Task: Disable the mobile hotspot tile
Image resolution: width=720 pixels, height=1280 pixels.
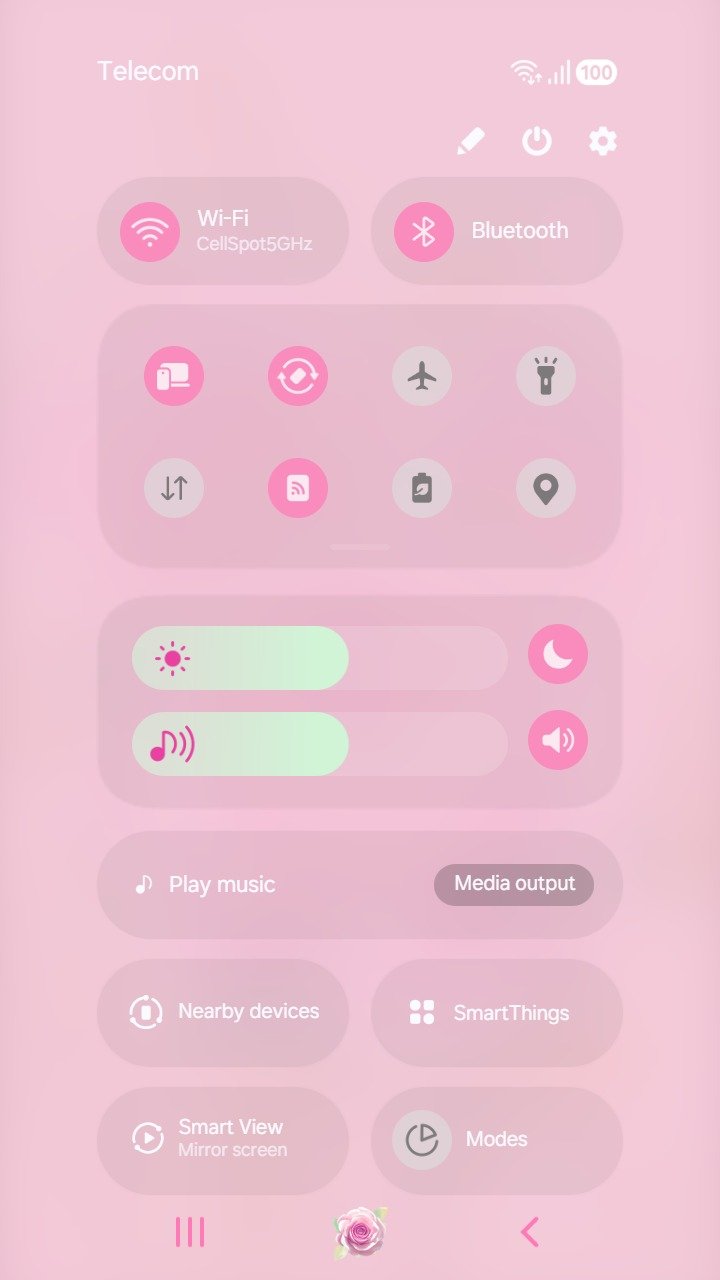Action: [298, 488]
